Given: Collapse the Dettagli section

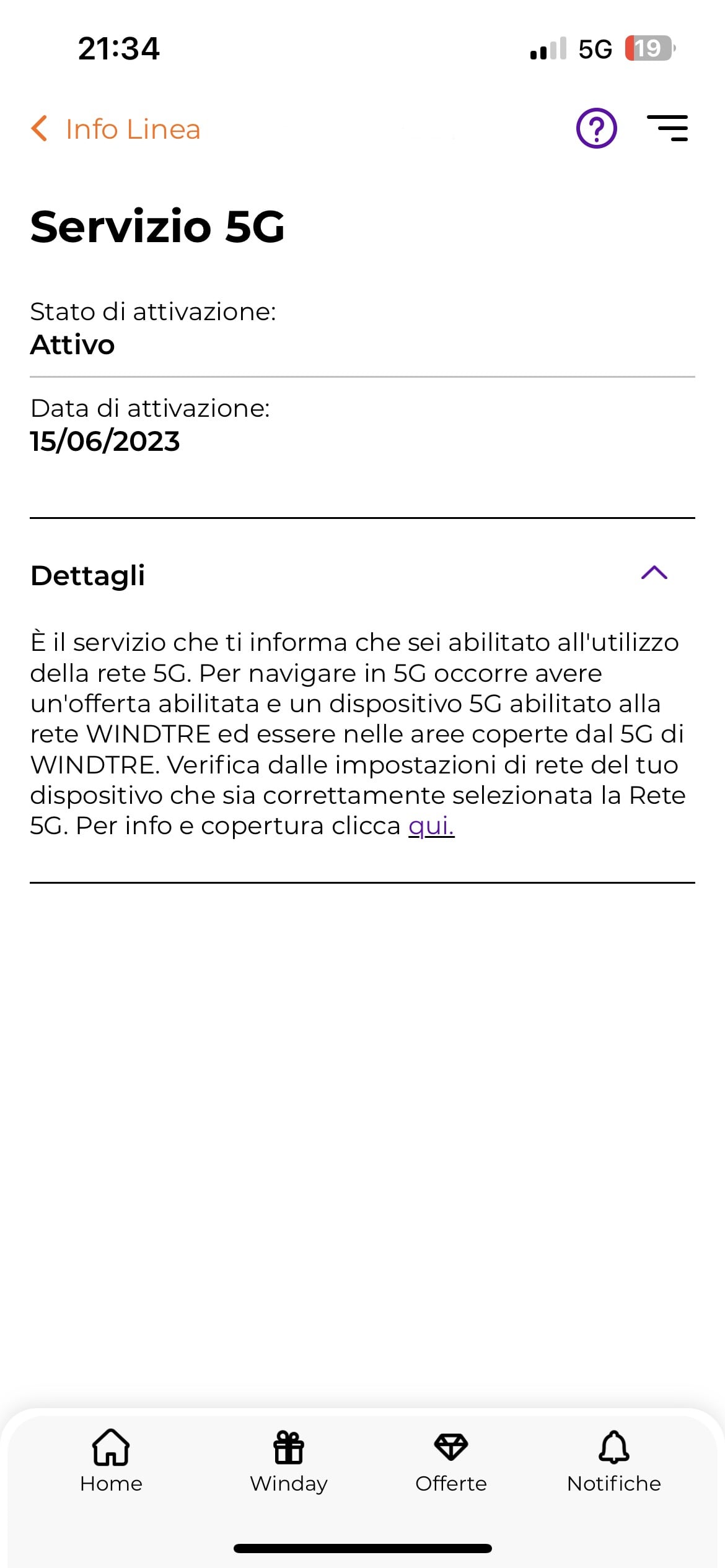Looking at the screenshot, I should click(654, 572).
